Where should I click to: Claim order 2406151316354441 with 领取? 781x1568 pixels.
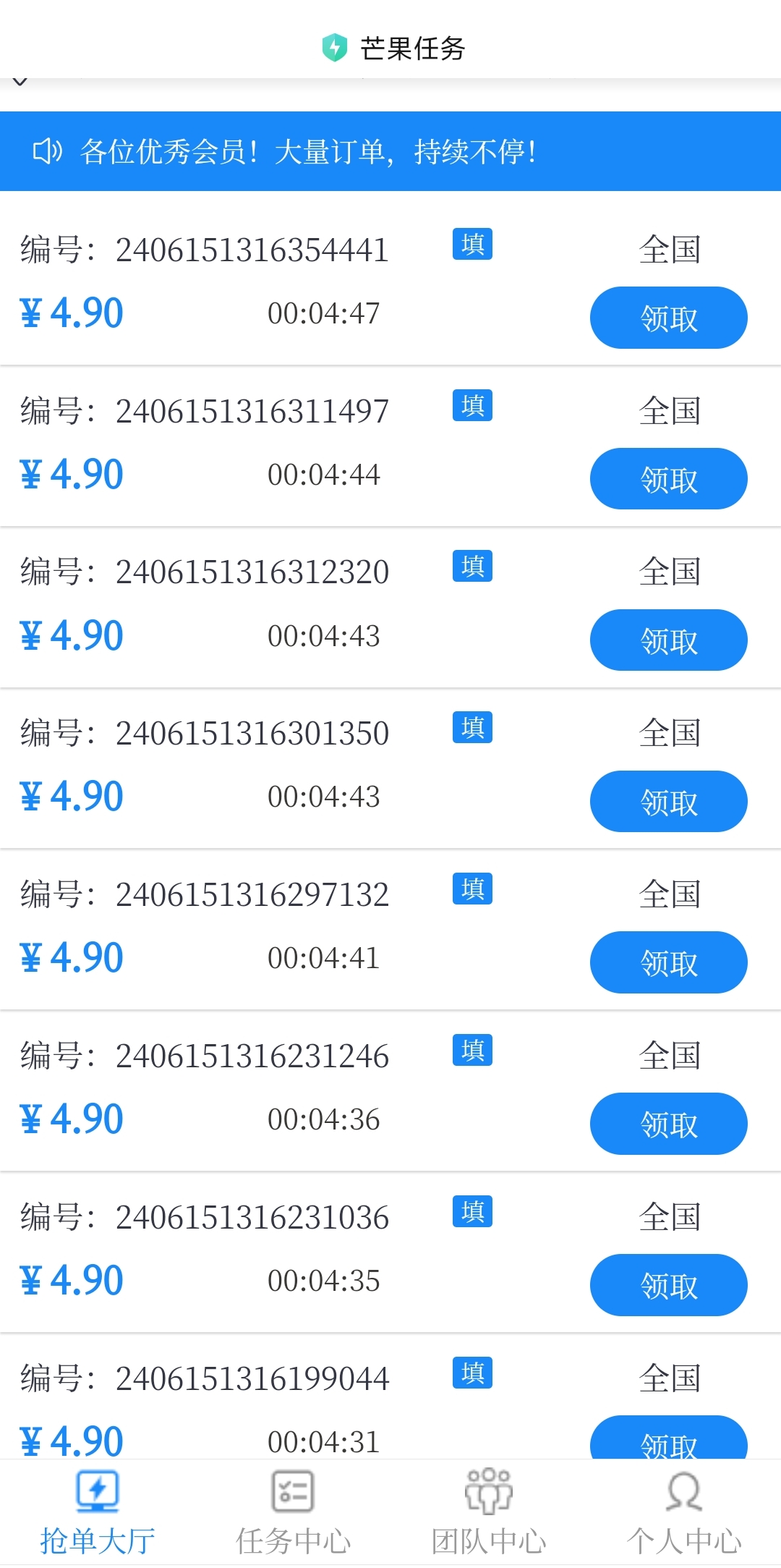(x=668, y=318)
